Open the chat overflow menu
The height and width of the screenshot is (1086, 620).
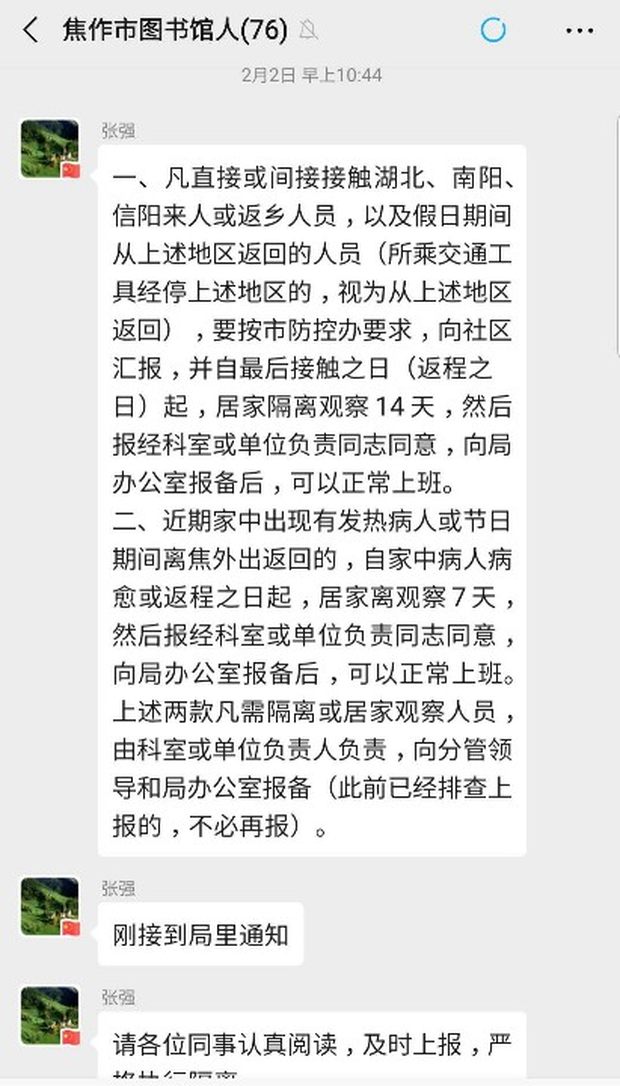click(x=579, y=31)
